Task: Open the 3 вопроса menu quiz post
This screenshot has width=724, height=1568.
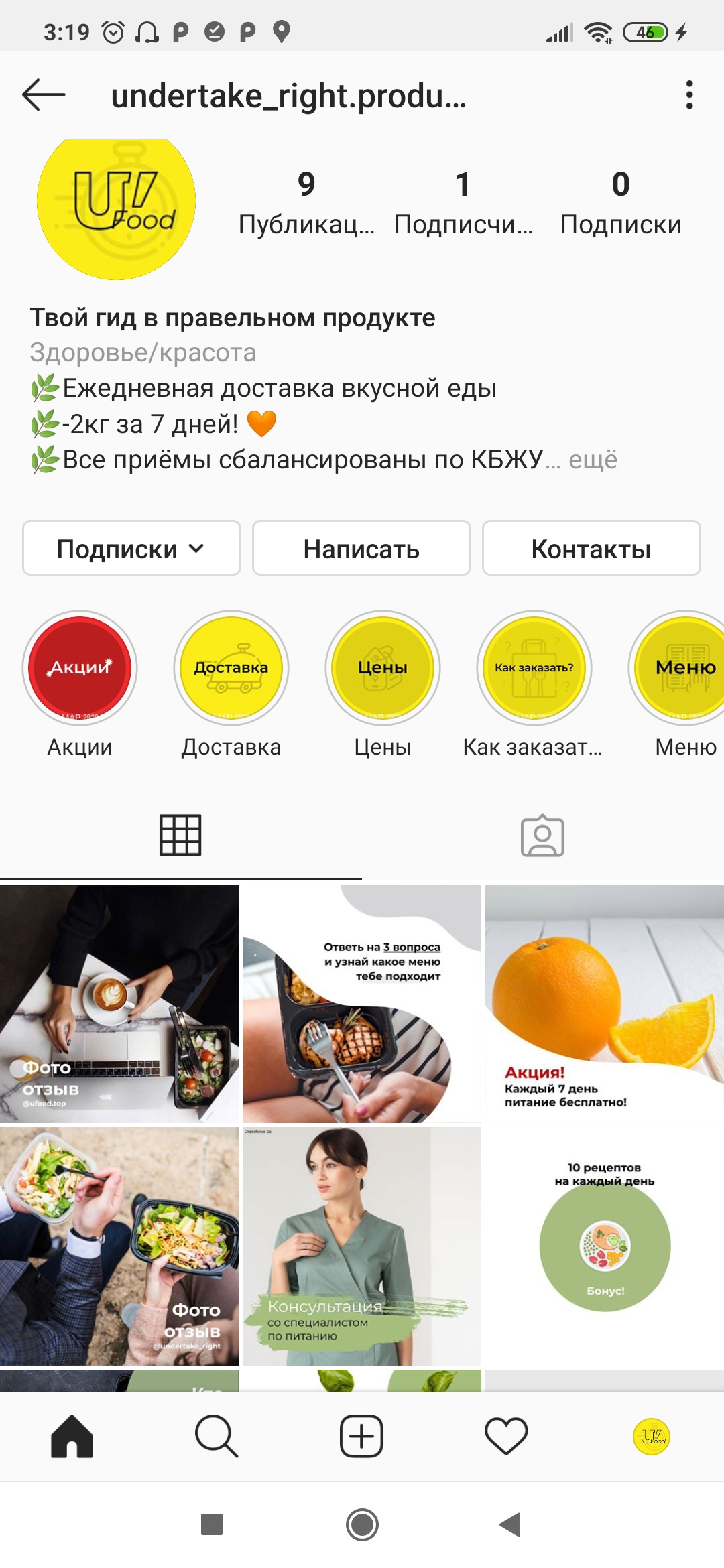Action: point(361,1003)
